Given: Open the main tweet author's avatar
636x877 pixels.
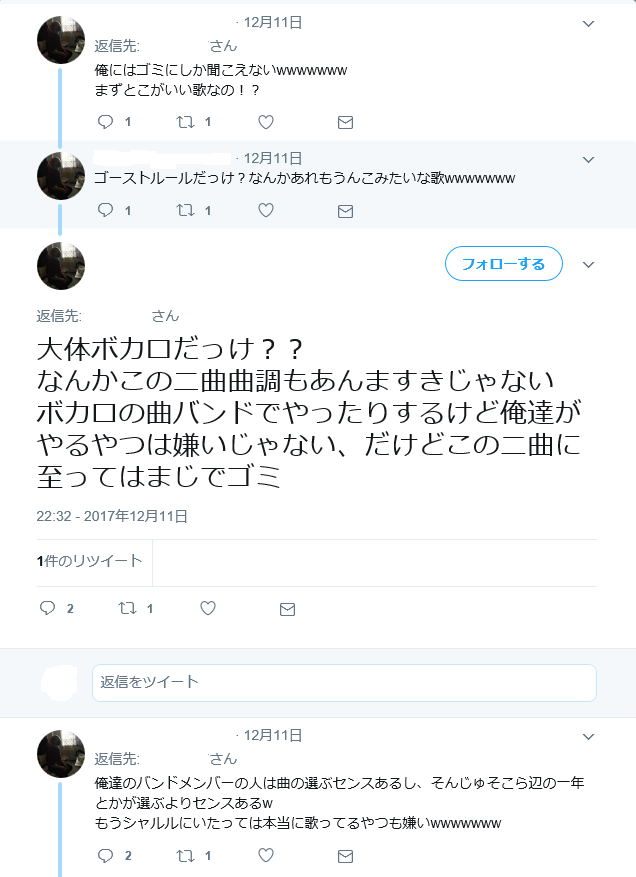Looking at the screenshot, I should 61,266.
